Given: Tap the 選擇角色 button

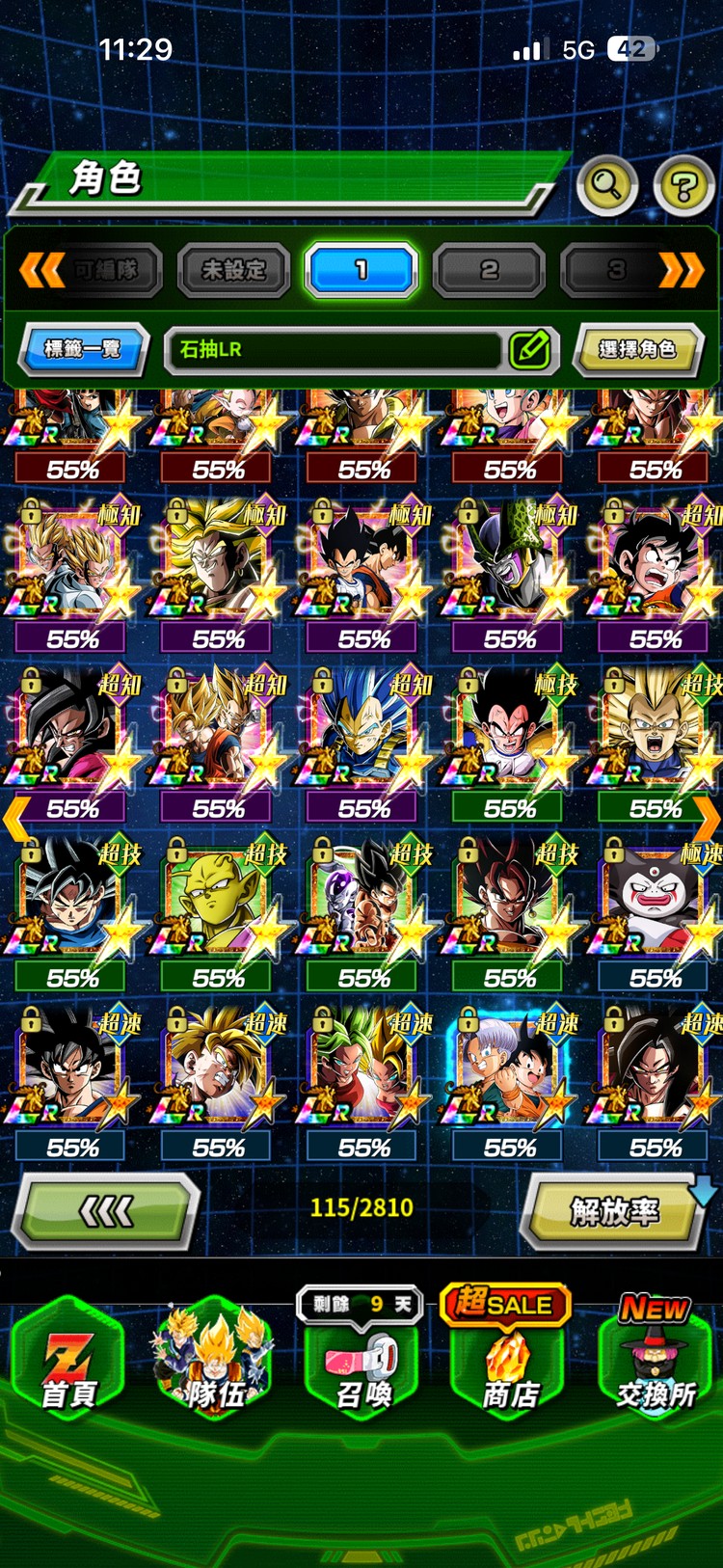Looking at the screenshot, I should point(637,348).
